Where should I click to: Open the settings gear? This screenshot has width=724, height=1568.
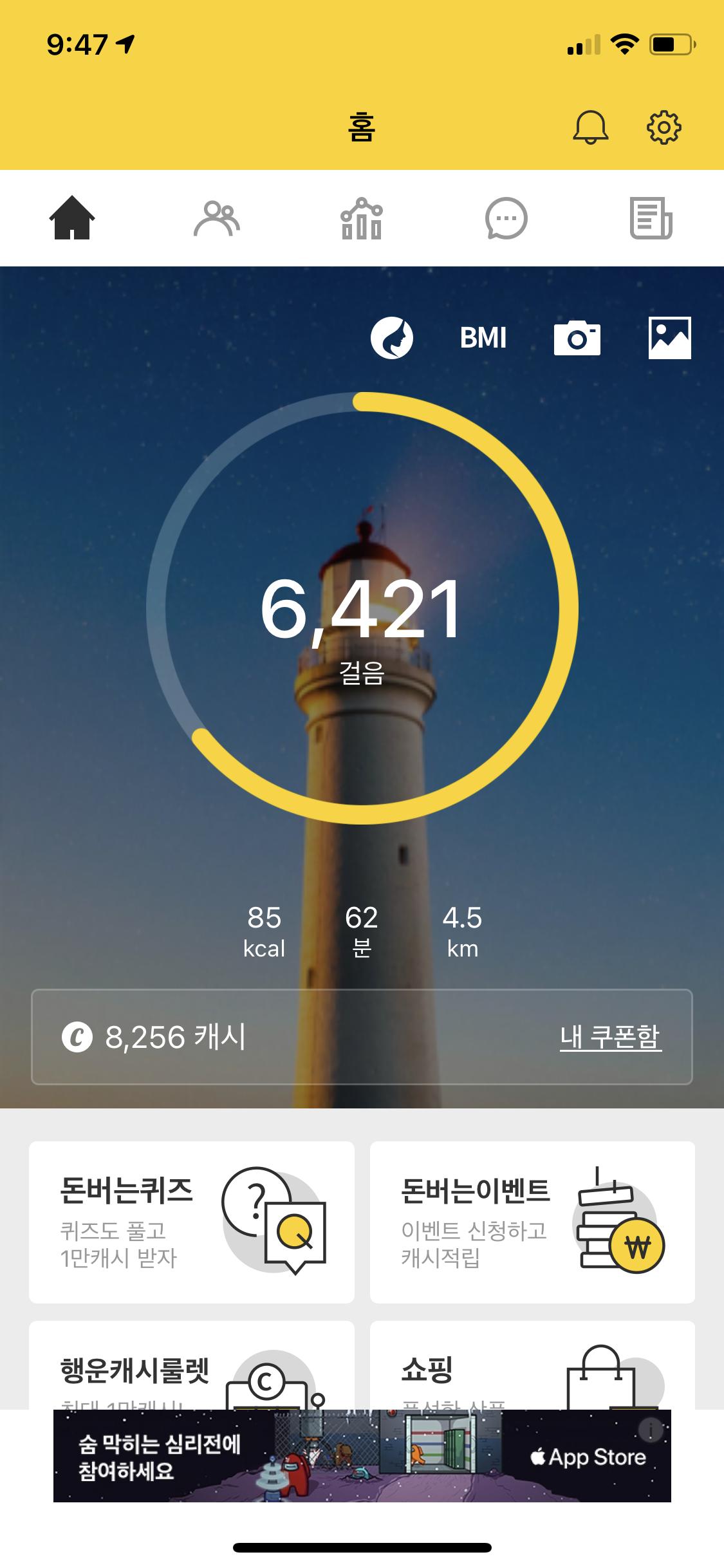tap(664, 127)
